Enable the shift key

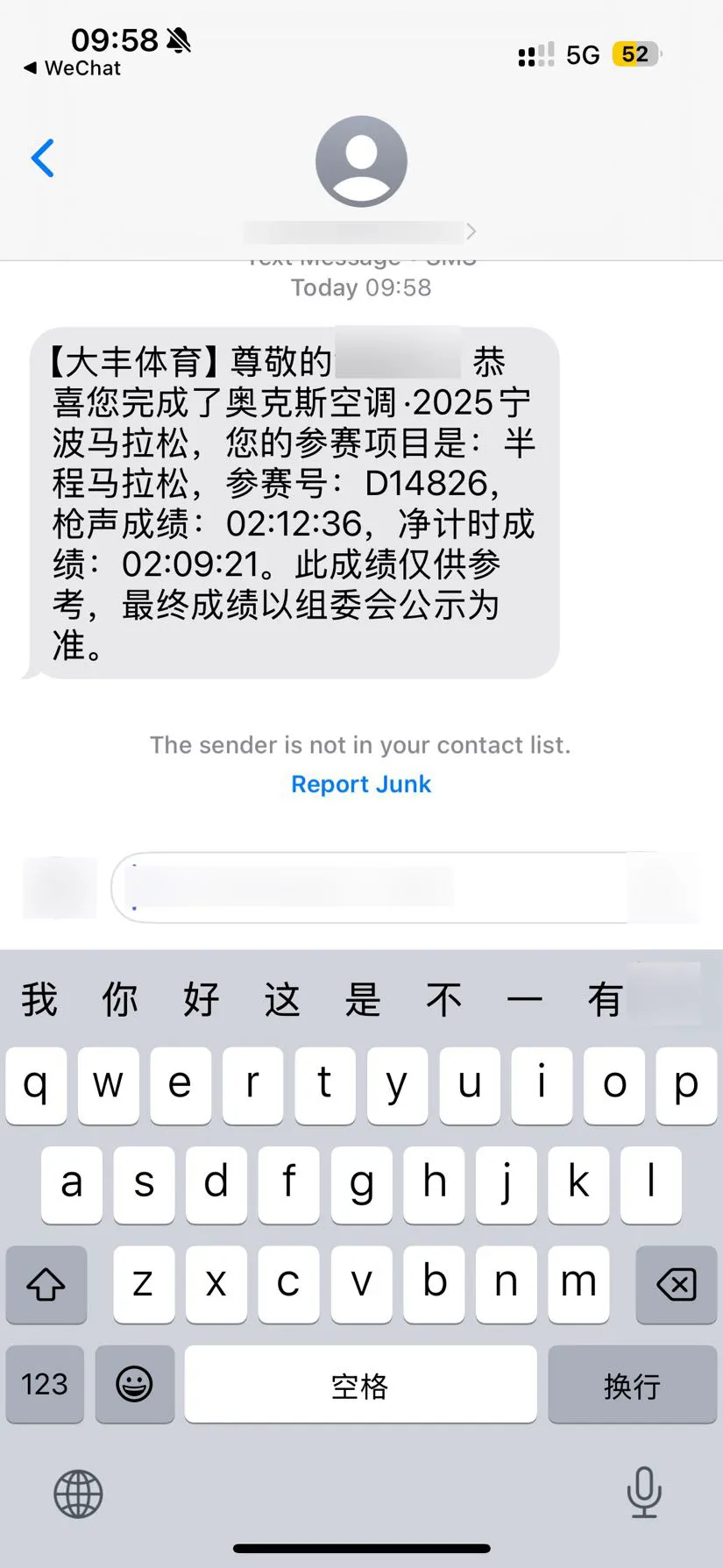[x=46, y=1285]
